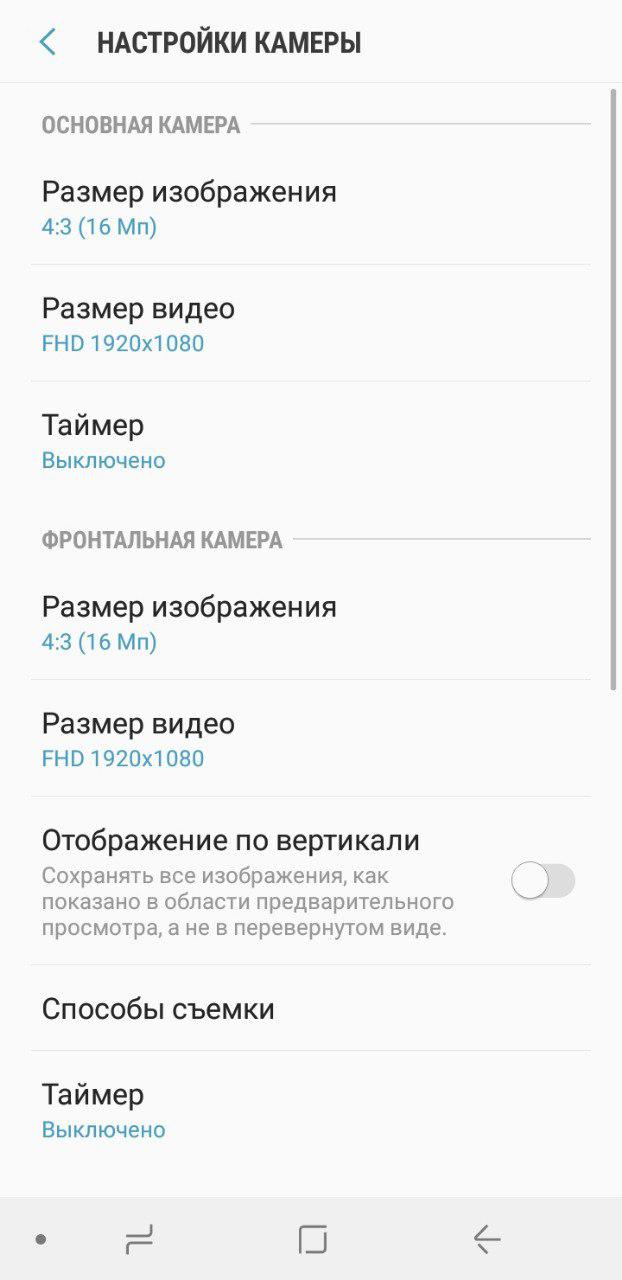Open main camera Таймер setting
The height and width of the screenshot is (1280, 622).
310,441
